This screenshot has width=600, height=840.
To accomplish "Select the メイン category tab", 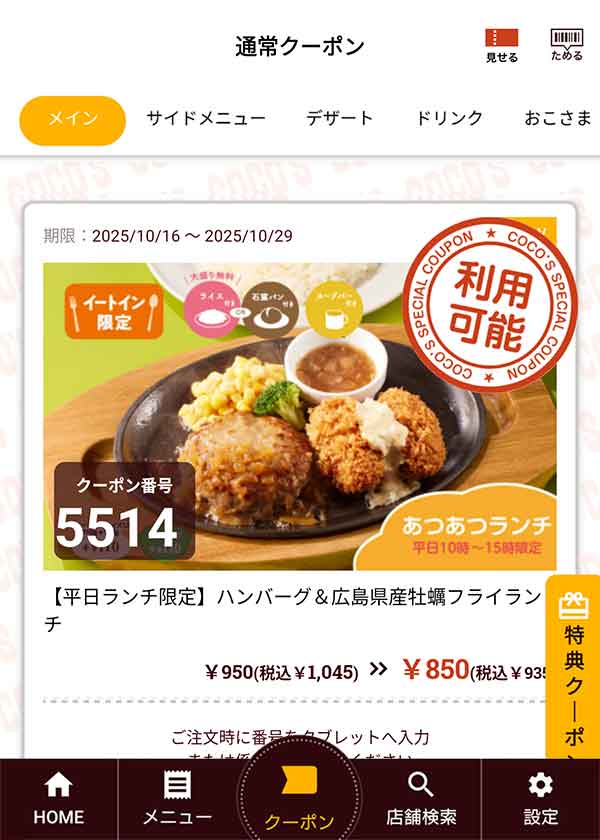I will point(73,119).
